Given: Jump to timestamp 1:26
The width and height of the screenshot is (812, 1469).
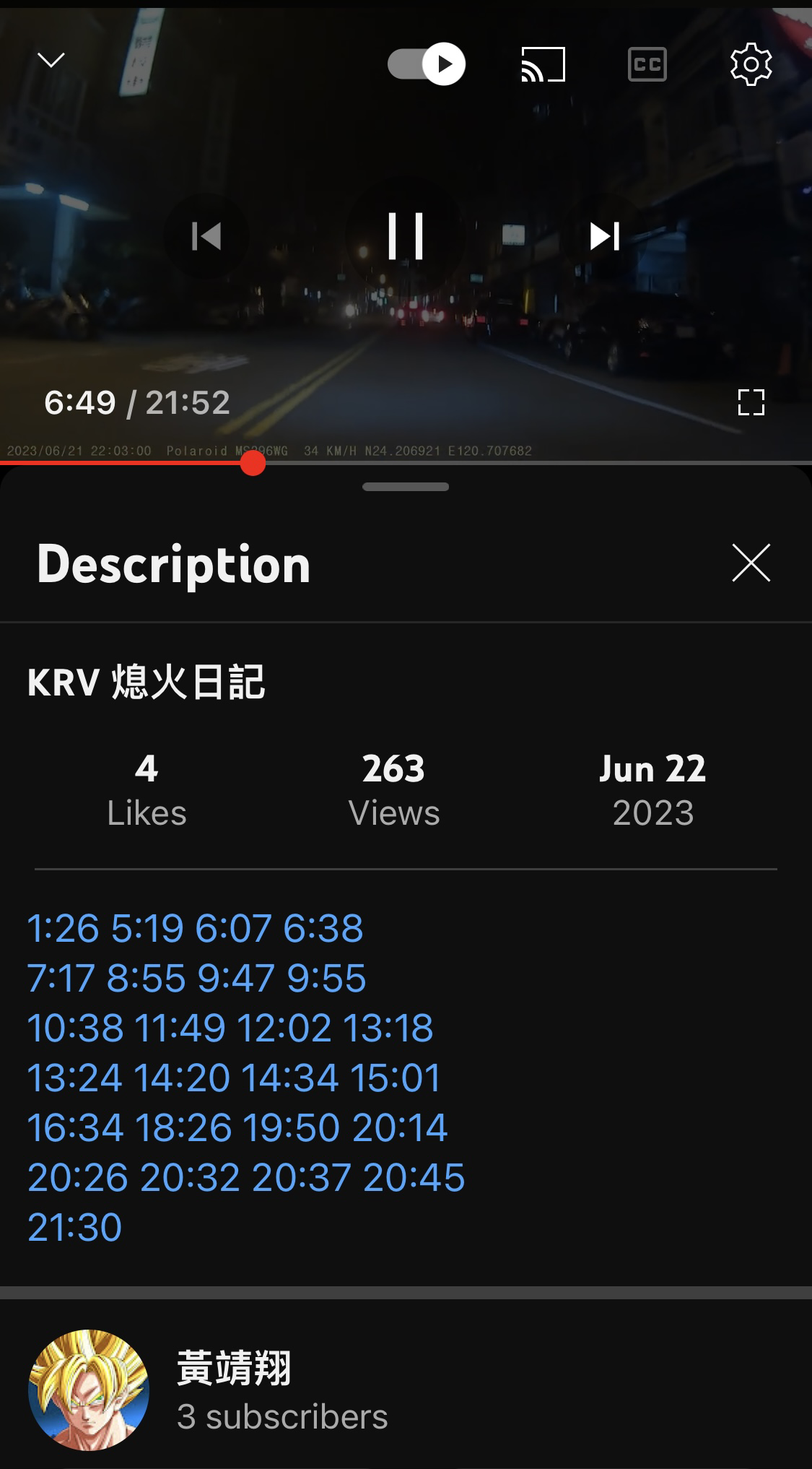Looking at the screenshot, I should (63, 928).
